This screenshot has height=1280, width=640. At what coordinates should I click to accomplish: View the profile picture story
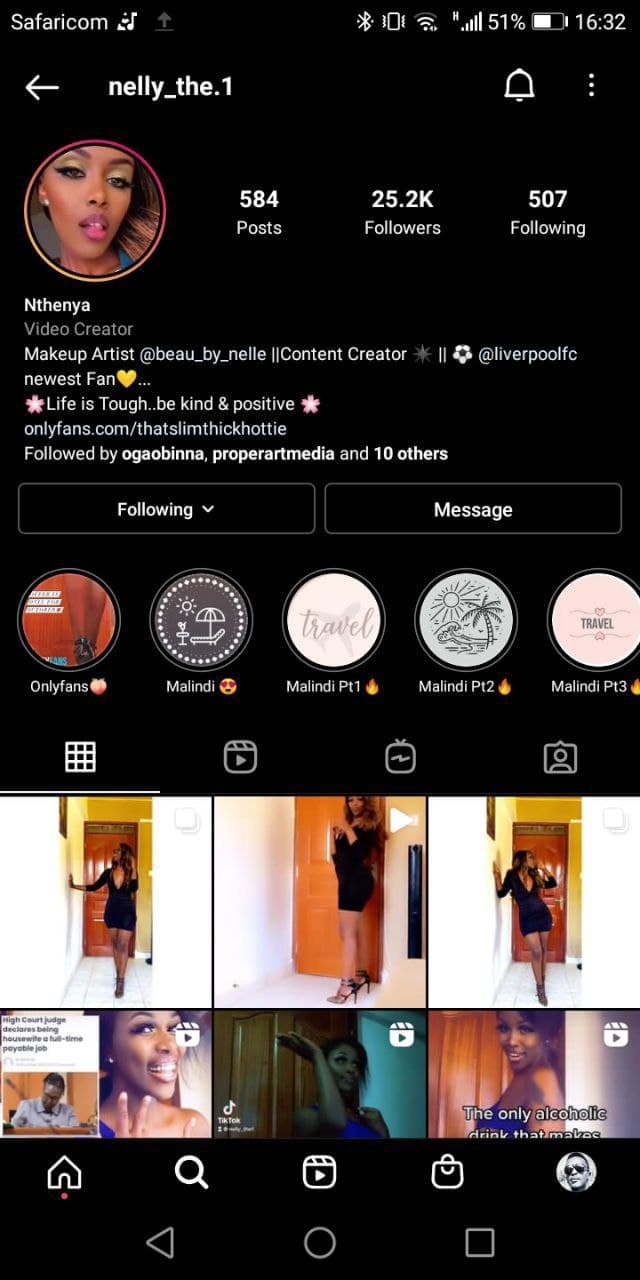pyautogui.click(x=95, y=210)
